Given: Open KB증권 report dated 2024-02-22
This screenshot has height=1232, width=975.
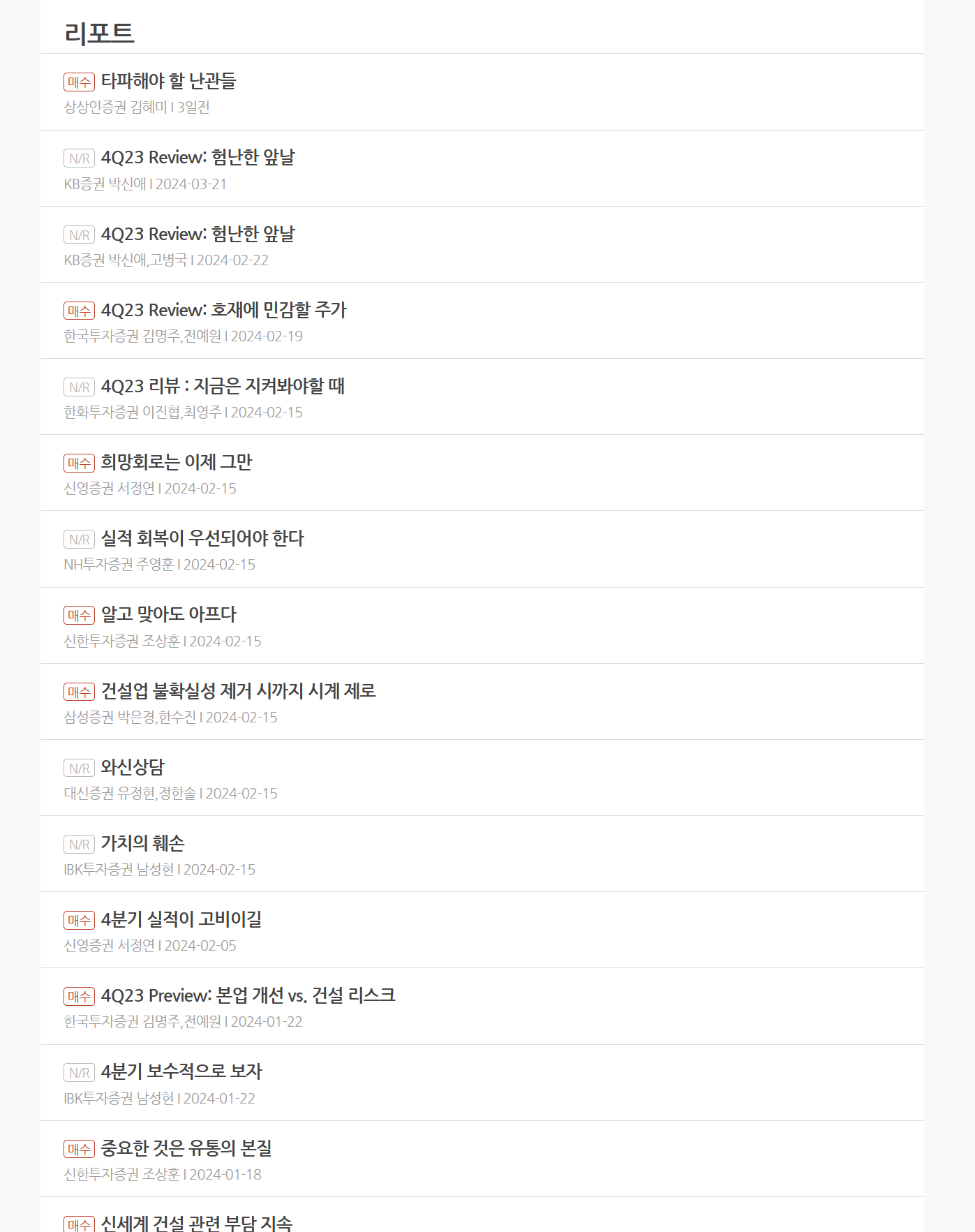Looking at the screenshot, I should 198,234.
